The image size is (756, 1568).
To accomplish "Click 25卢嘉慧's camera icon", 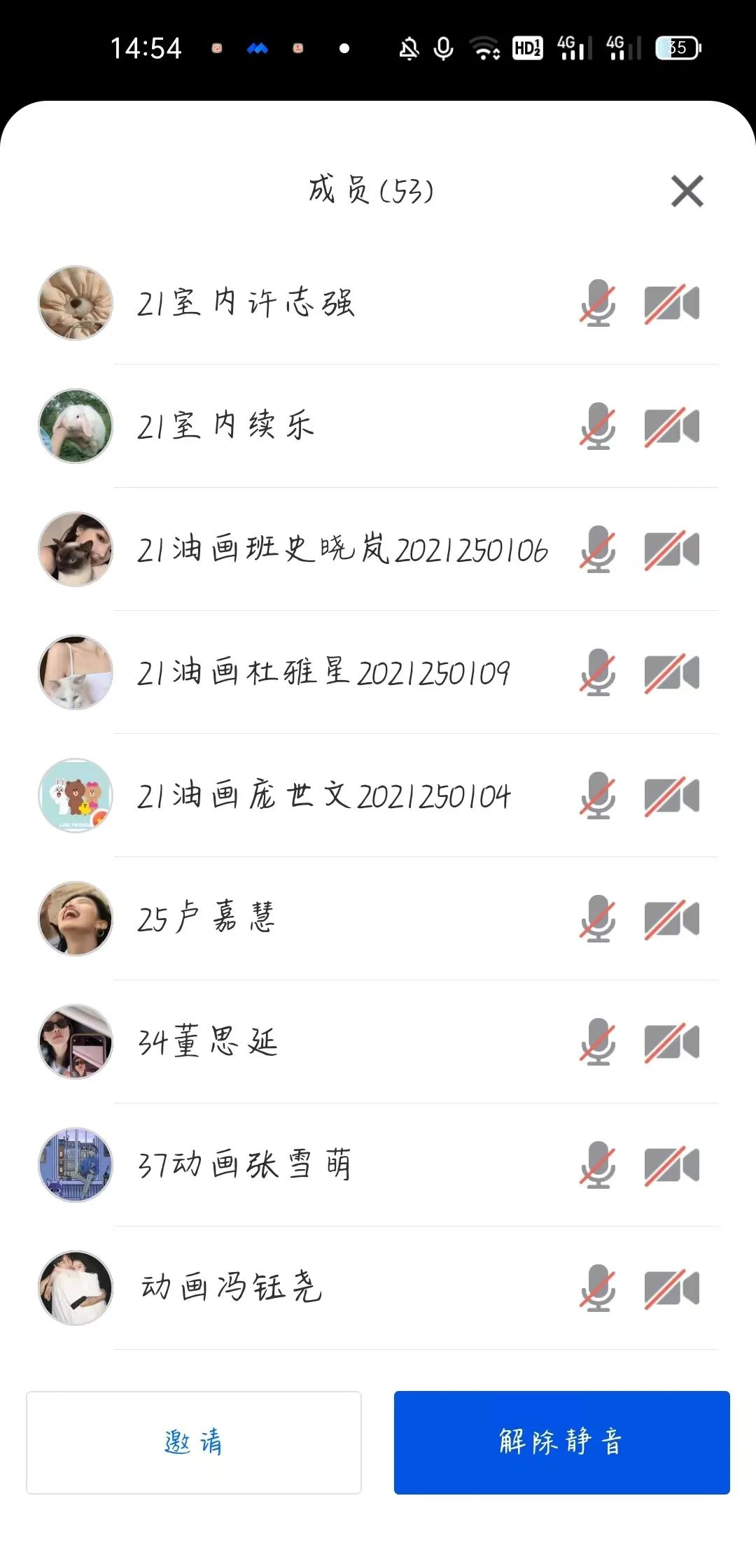I will 671,919.
